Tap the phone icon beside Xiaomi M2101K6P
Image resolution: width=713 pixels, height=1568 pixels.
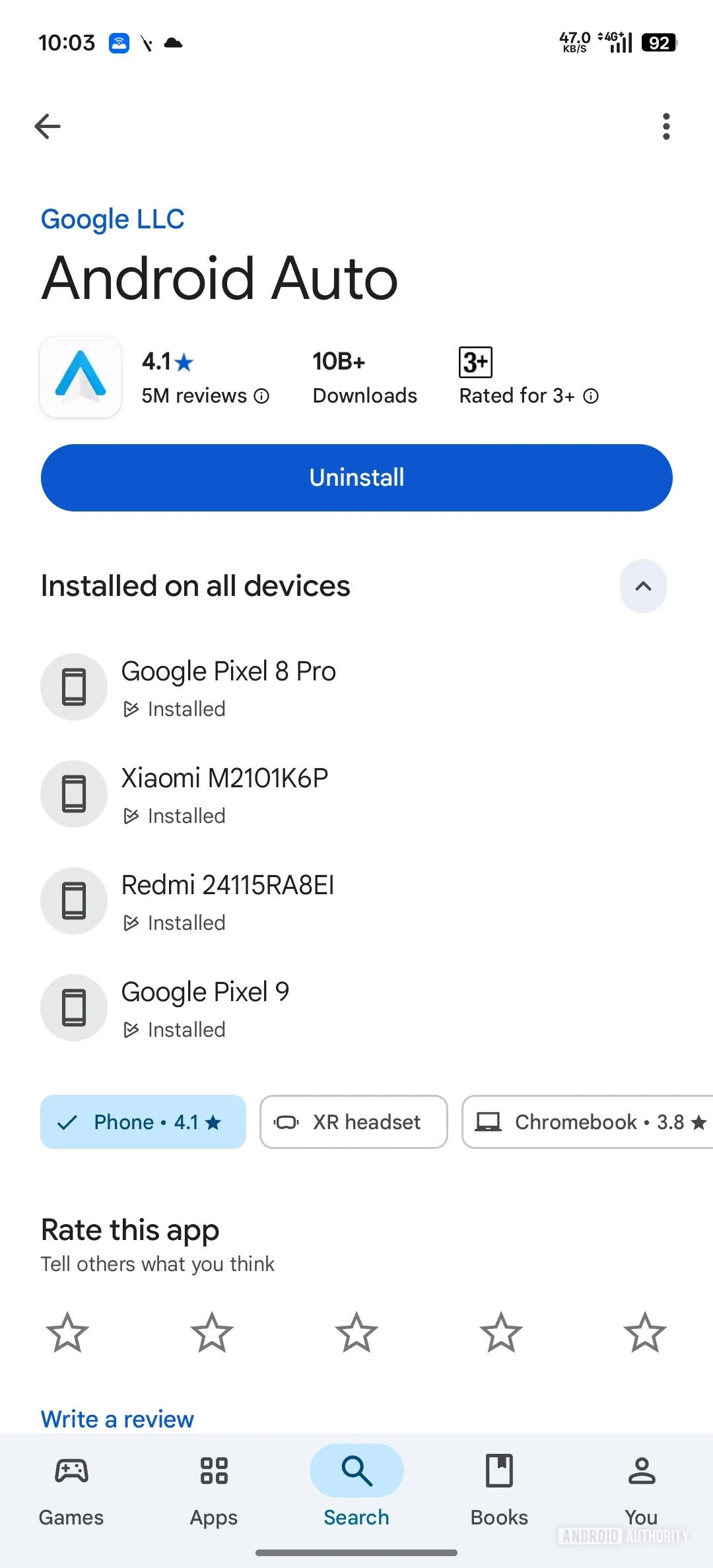click(73, 794)
